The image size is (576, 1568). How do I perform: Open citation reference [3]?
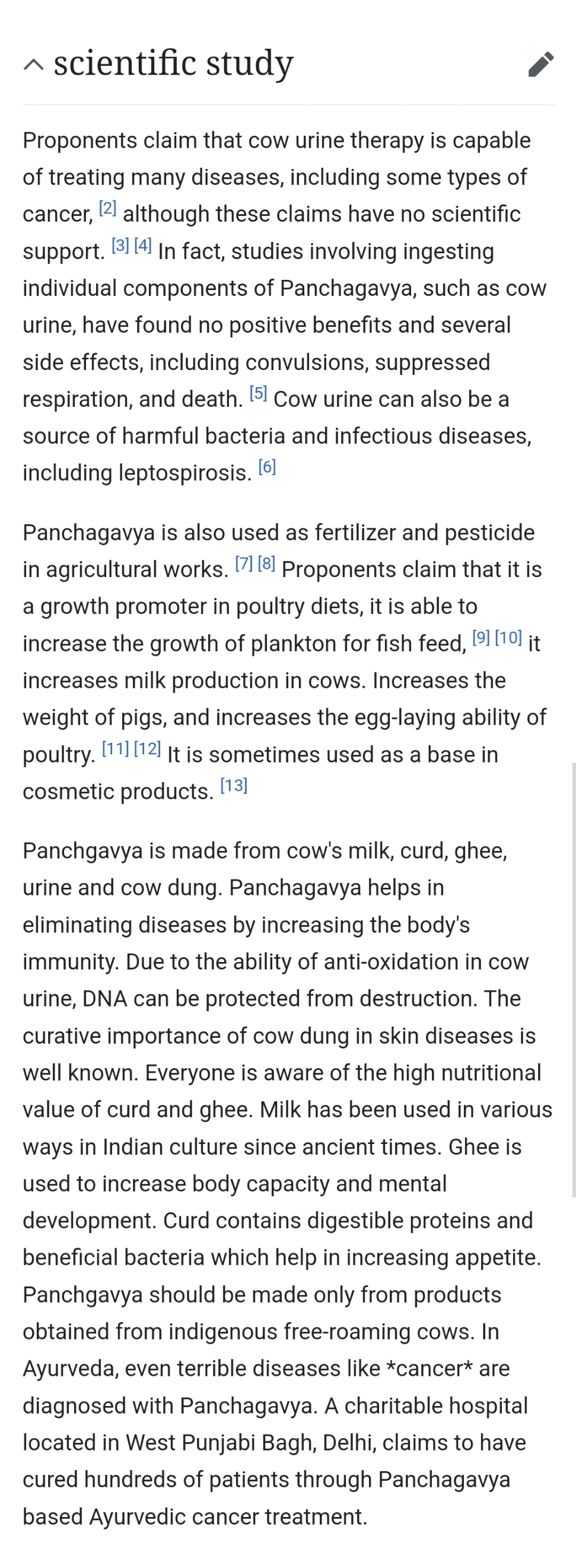coord(120,246)
